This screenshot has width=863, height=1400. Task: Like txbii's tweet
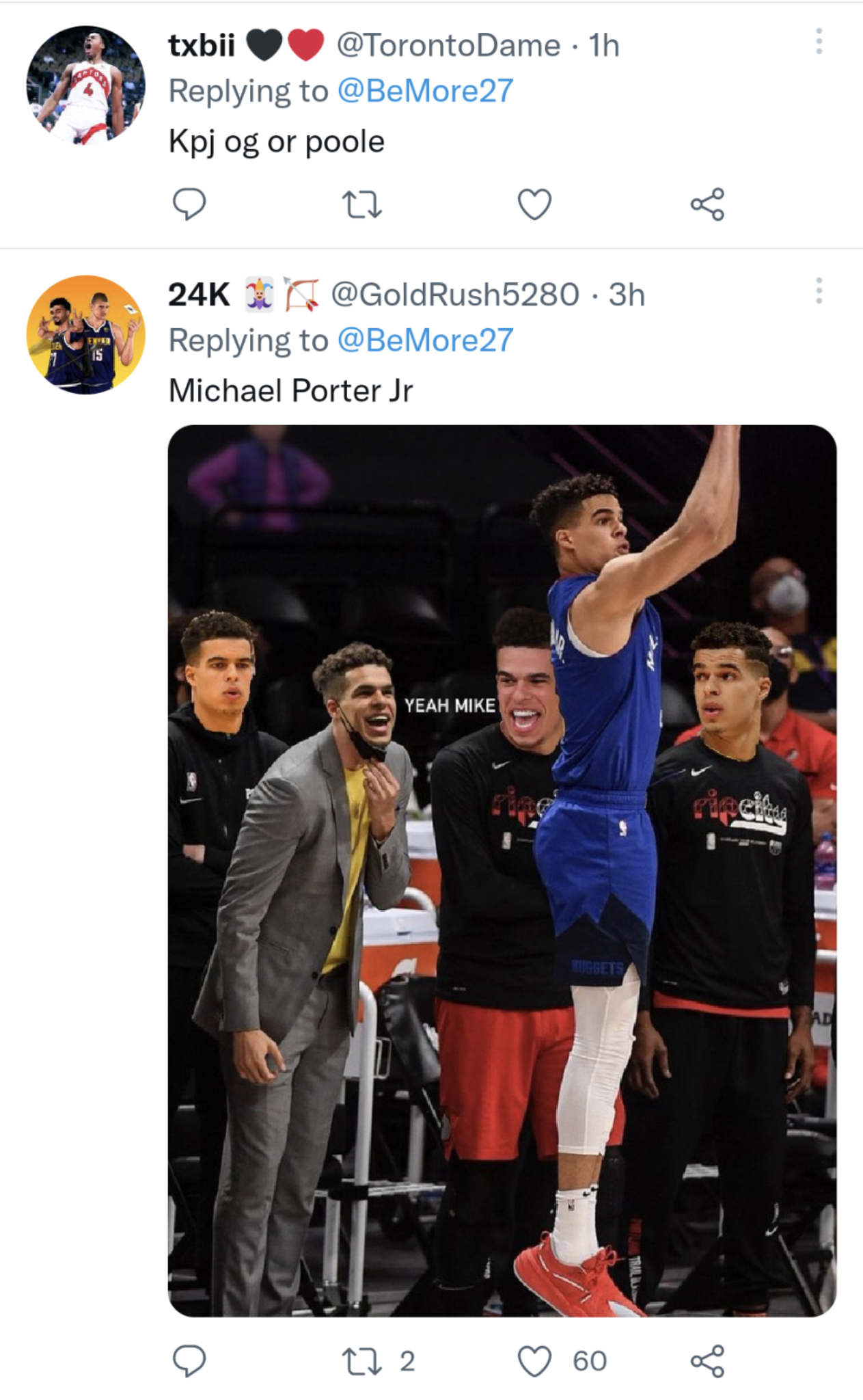coord(534,204)
